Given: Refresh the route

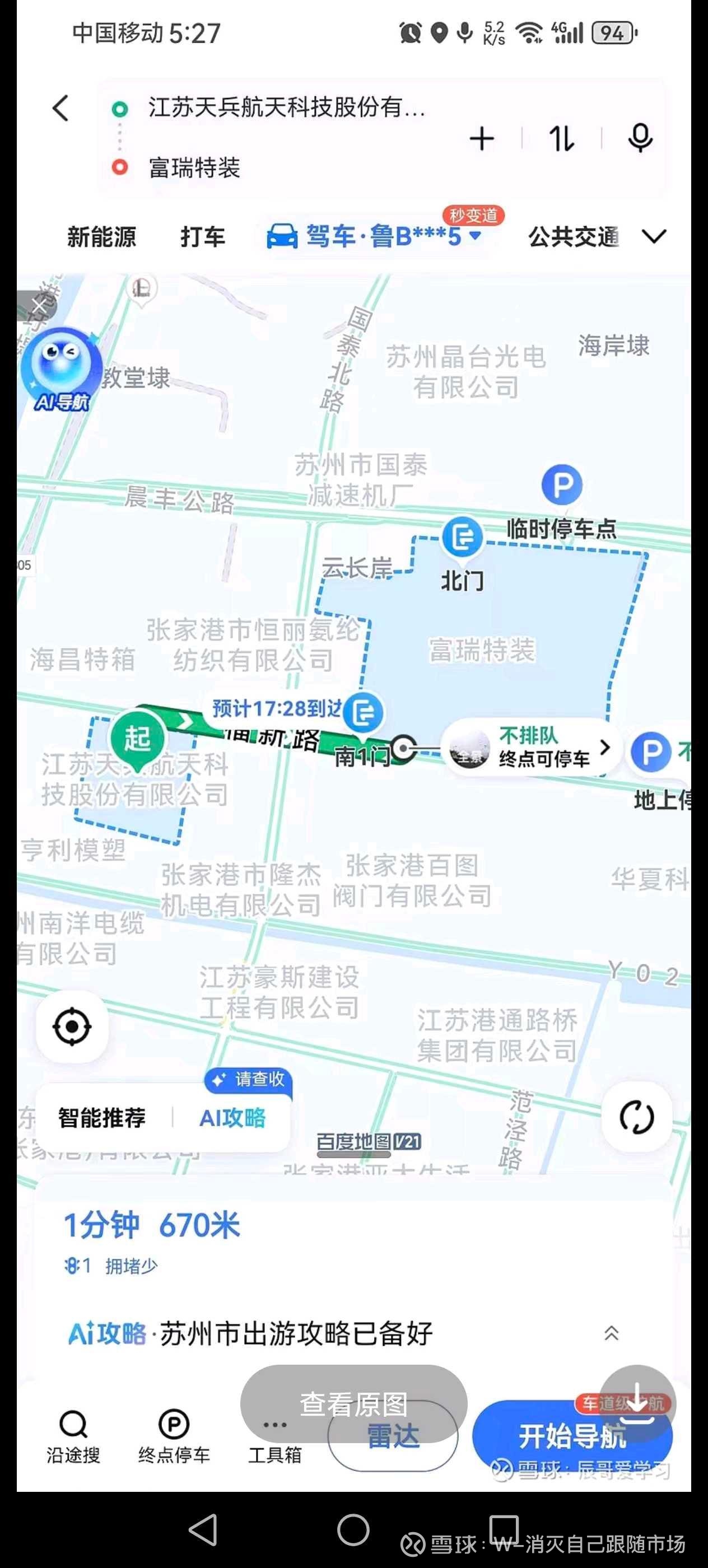Looking at the screenshot, I should click(636, 1117).
